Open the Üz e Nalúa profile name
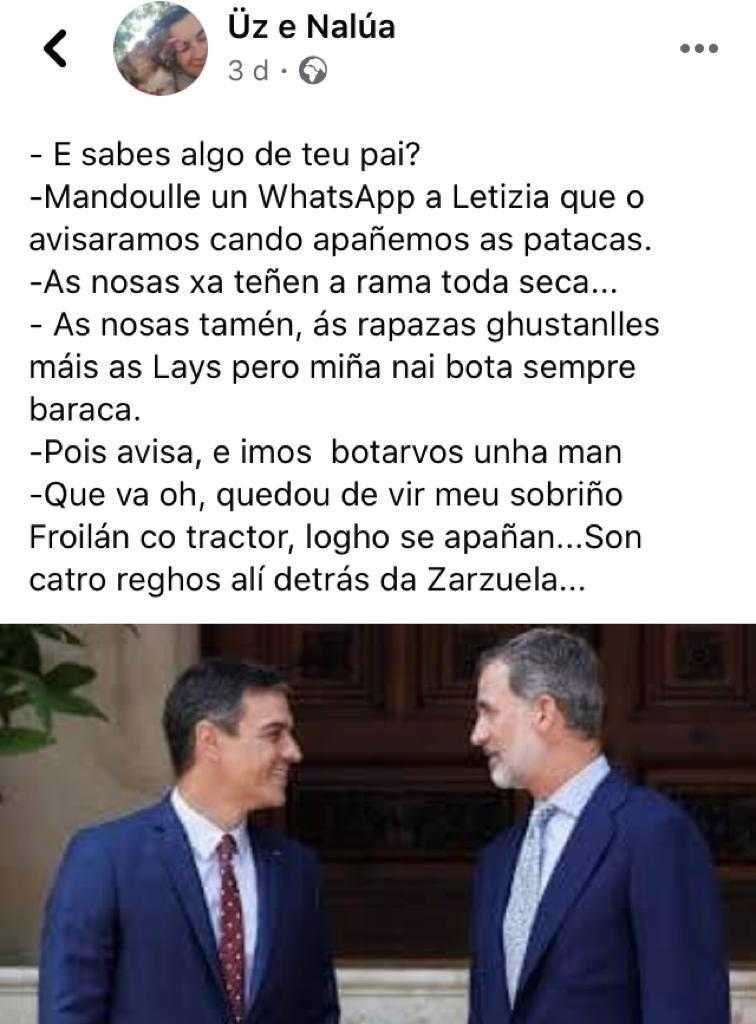The width and height of the screenshot is (756, 1024). pyautogui.click(x=312, y=27)
